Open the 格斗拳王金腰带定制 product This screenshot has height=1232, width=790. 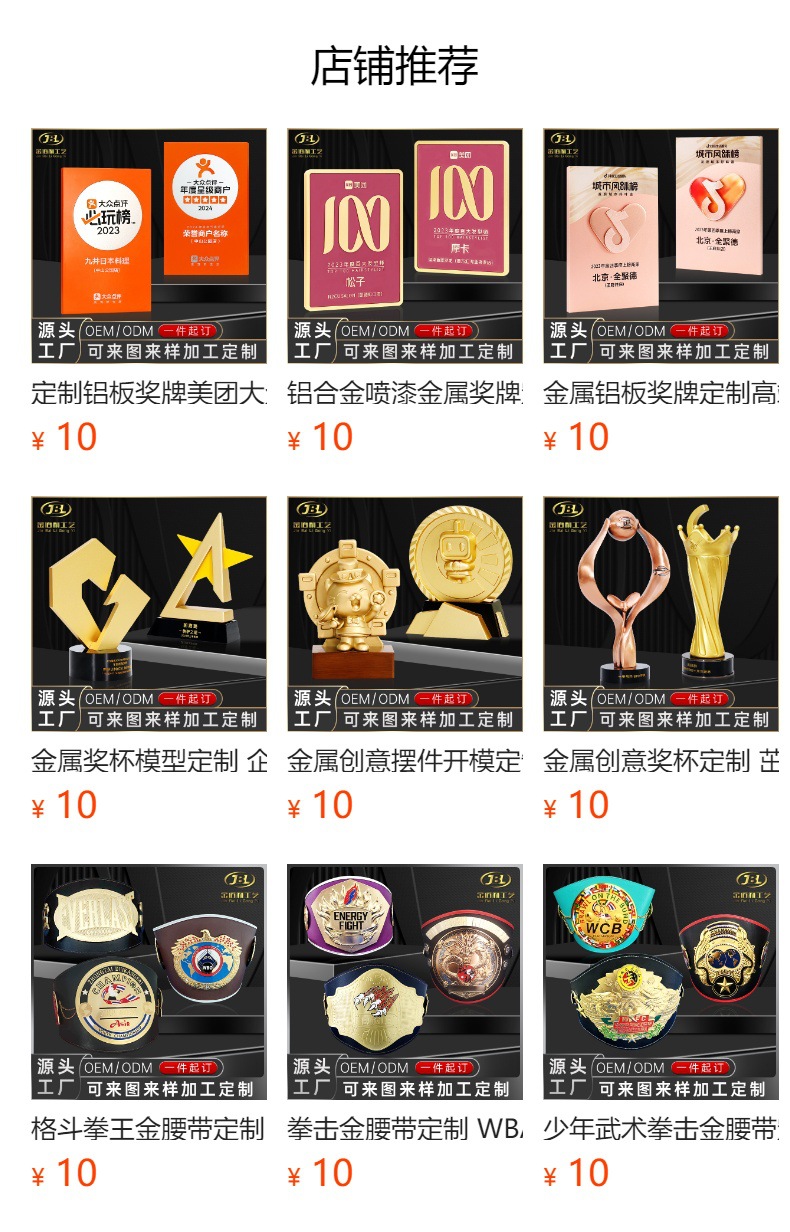149,982
